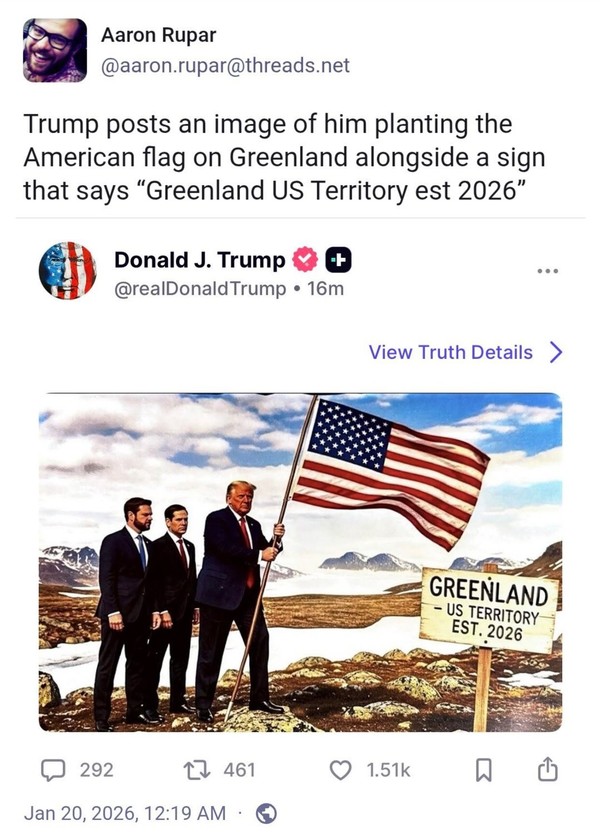Viewport: 600px width, 840px height.
Task: Boost this post showing 461 boosts
Action: (x=195, y=769)
